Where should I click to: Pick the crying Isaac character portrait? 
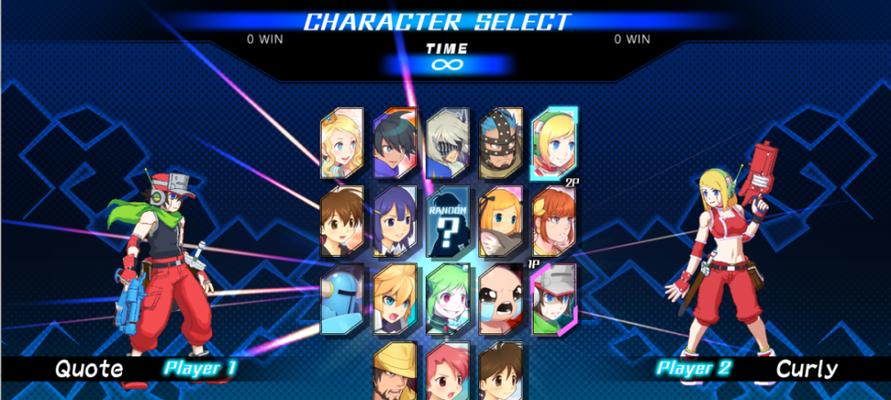(x=499, y=297)
